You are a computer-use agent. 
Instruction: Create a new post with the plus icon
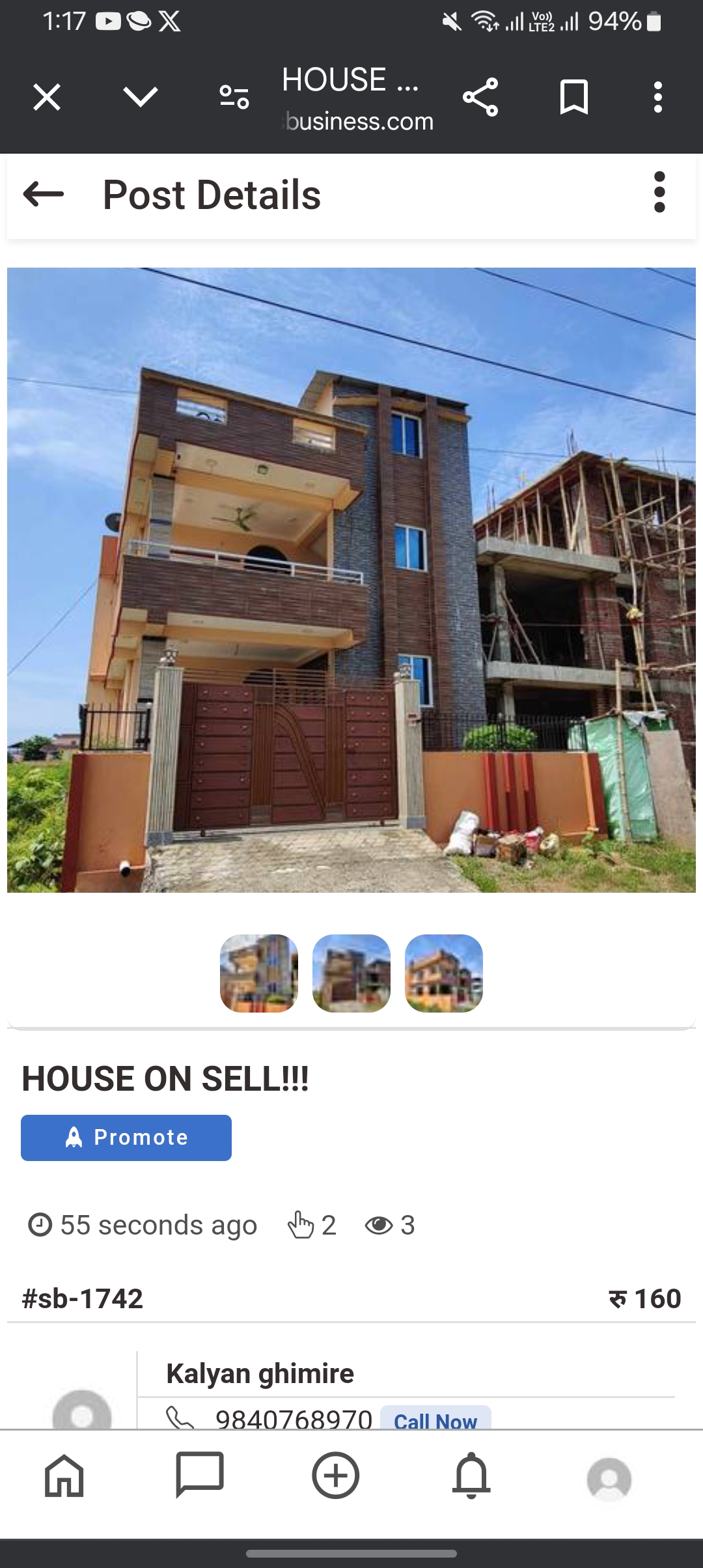336,1476
